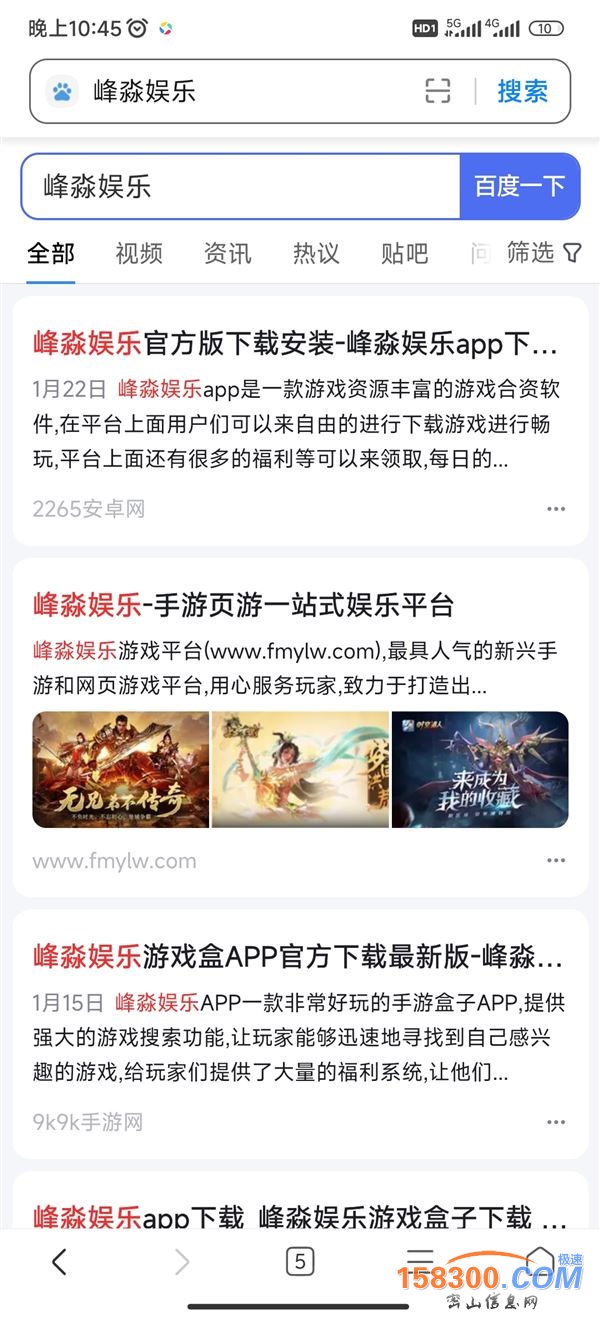The height and width of the screenshot is (1320, 600).
Task: Switch to the 资讯 tab
Action: pos(227,253)
